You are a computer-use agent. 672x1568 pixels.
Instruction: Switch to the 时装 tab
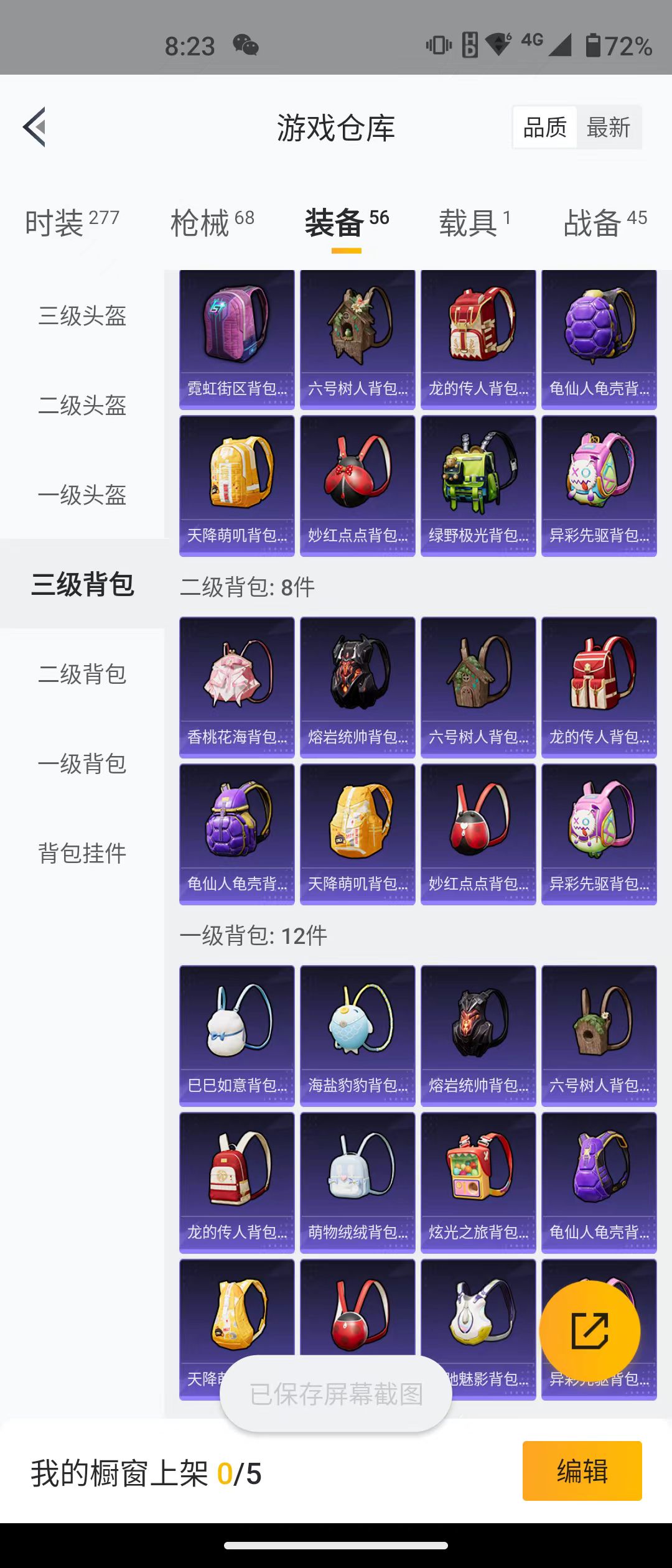pyautogui.click(x=72, y=222)
